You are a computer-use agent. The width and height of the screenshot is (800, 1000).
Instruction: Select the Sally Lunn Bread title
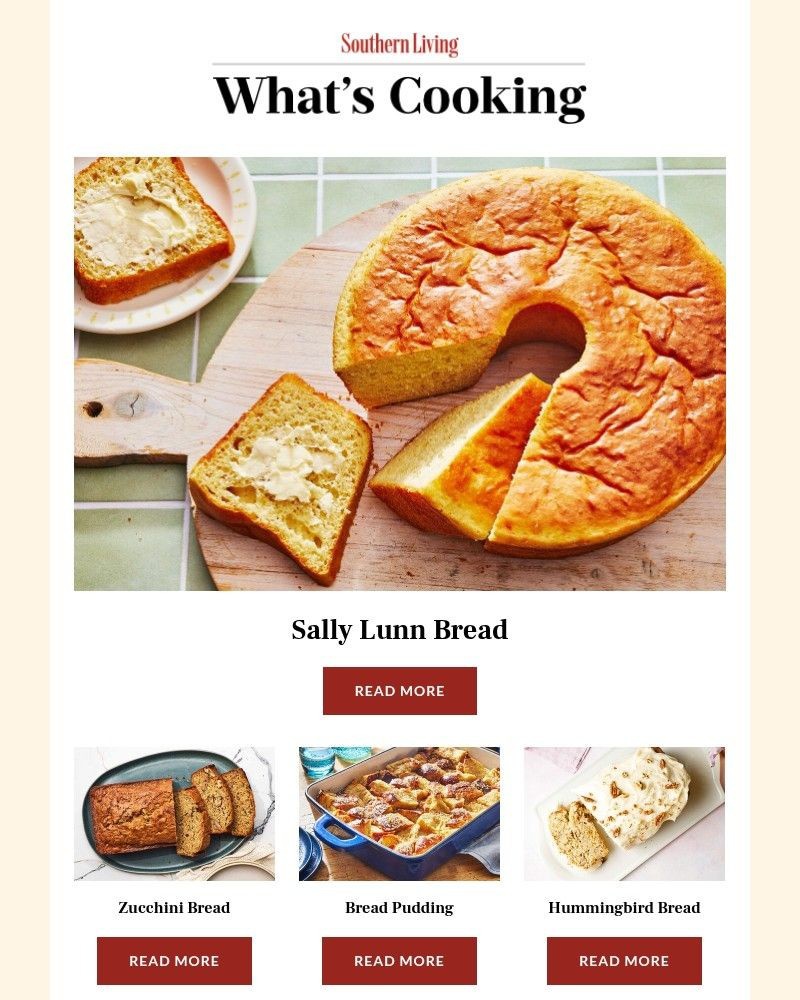click(400, 630)
